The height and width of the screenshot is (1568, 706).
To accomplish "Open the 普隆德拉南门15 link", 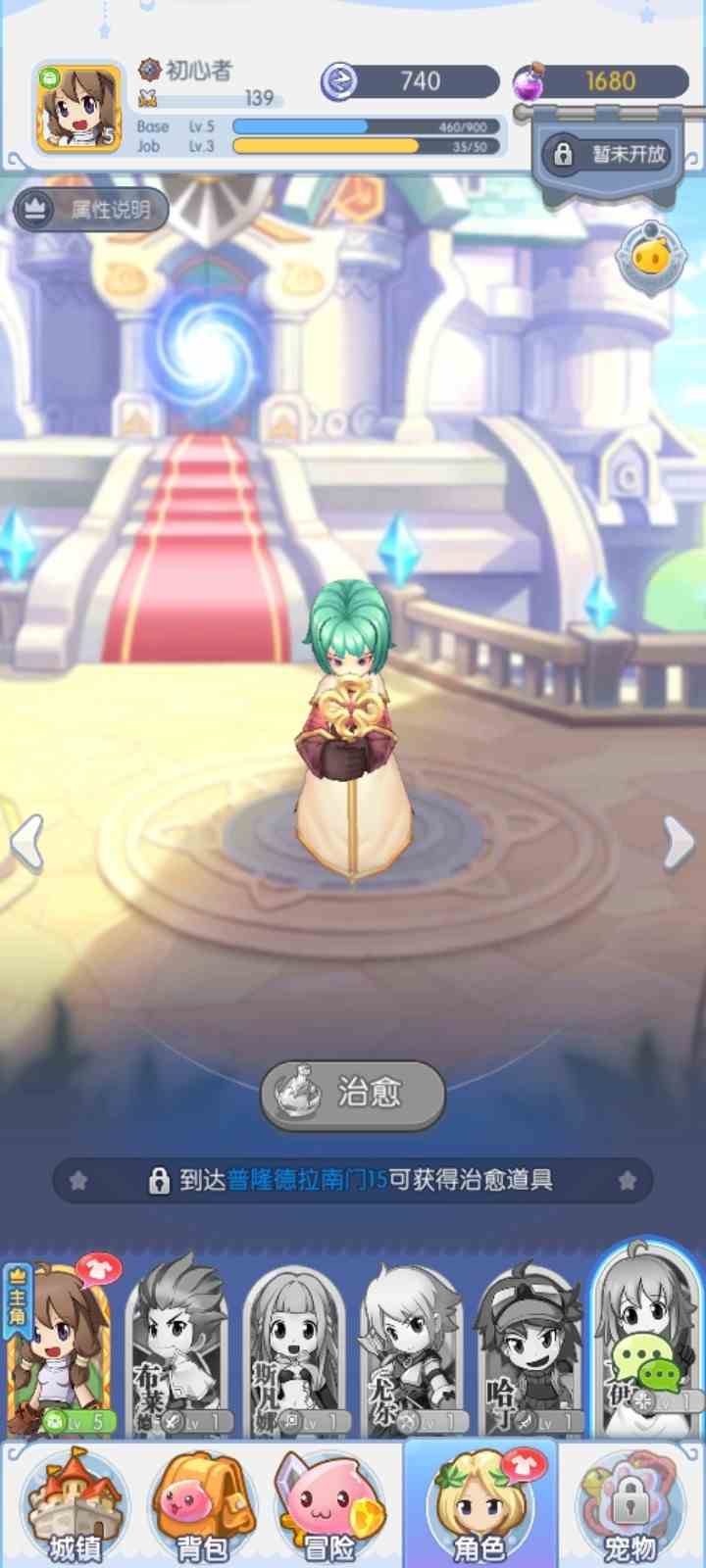I will [x=308, y=1180].
